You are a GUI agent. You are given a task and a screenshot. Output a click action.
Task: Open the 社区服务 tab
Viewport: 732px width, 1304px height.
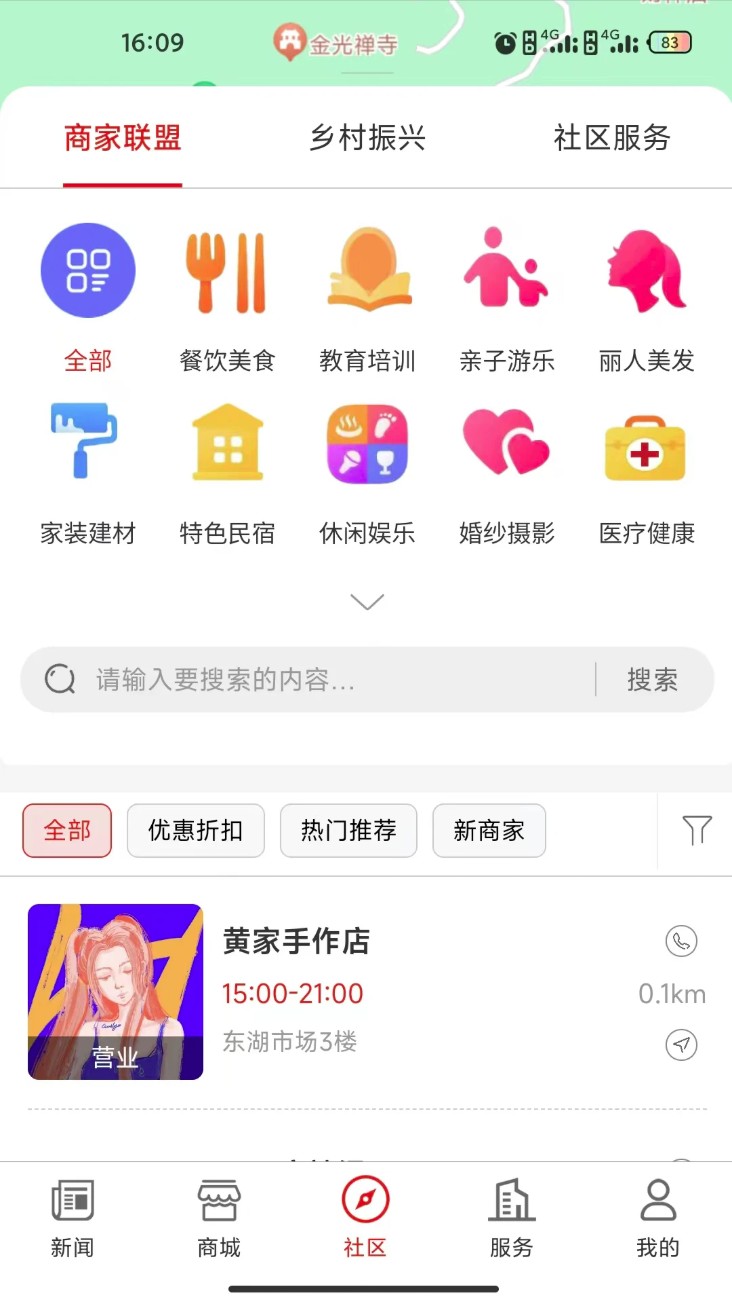609,139
